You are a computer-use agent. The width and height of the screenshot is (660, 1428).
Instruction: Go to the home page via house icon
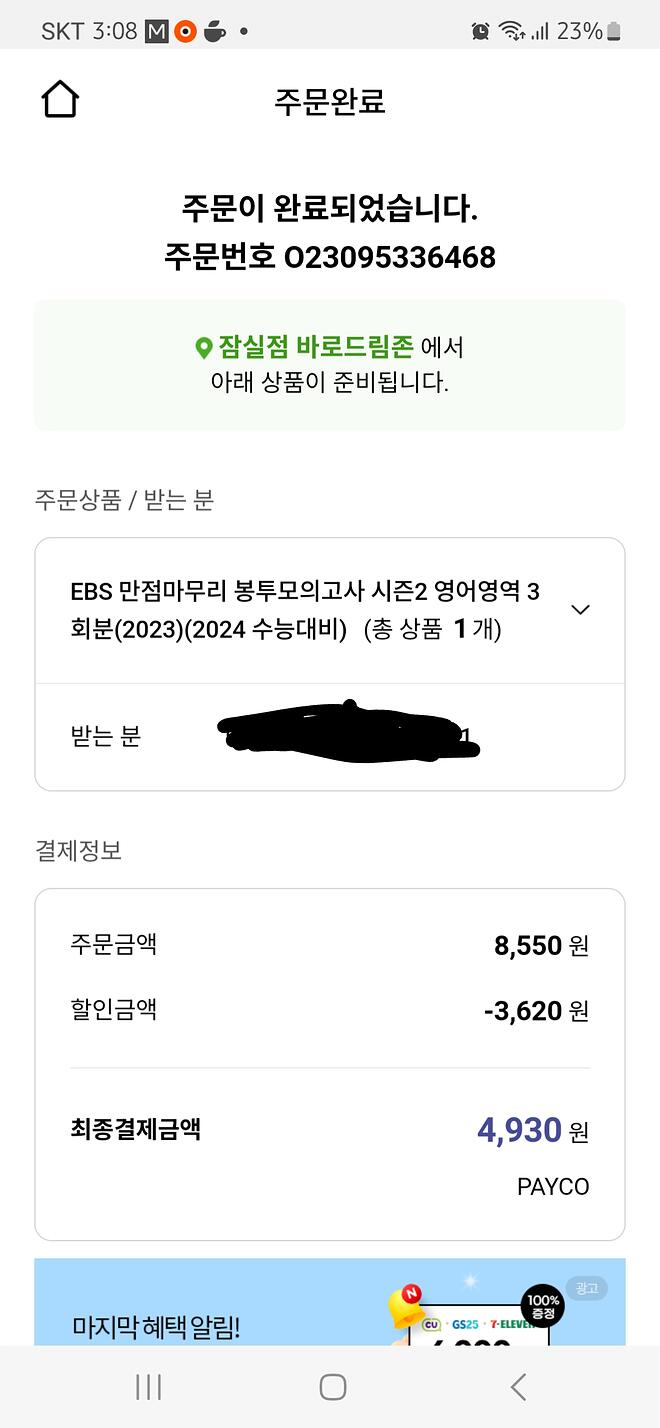(60, 100)
